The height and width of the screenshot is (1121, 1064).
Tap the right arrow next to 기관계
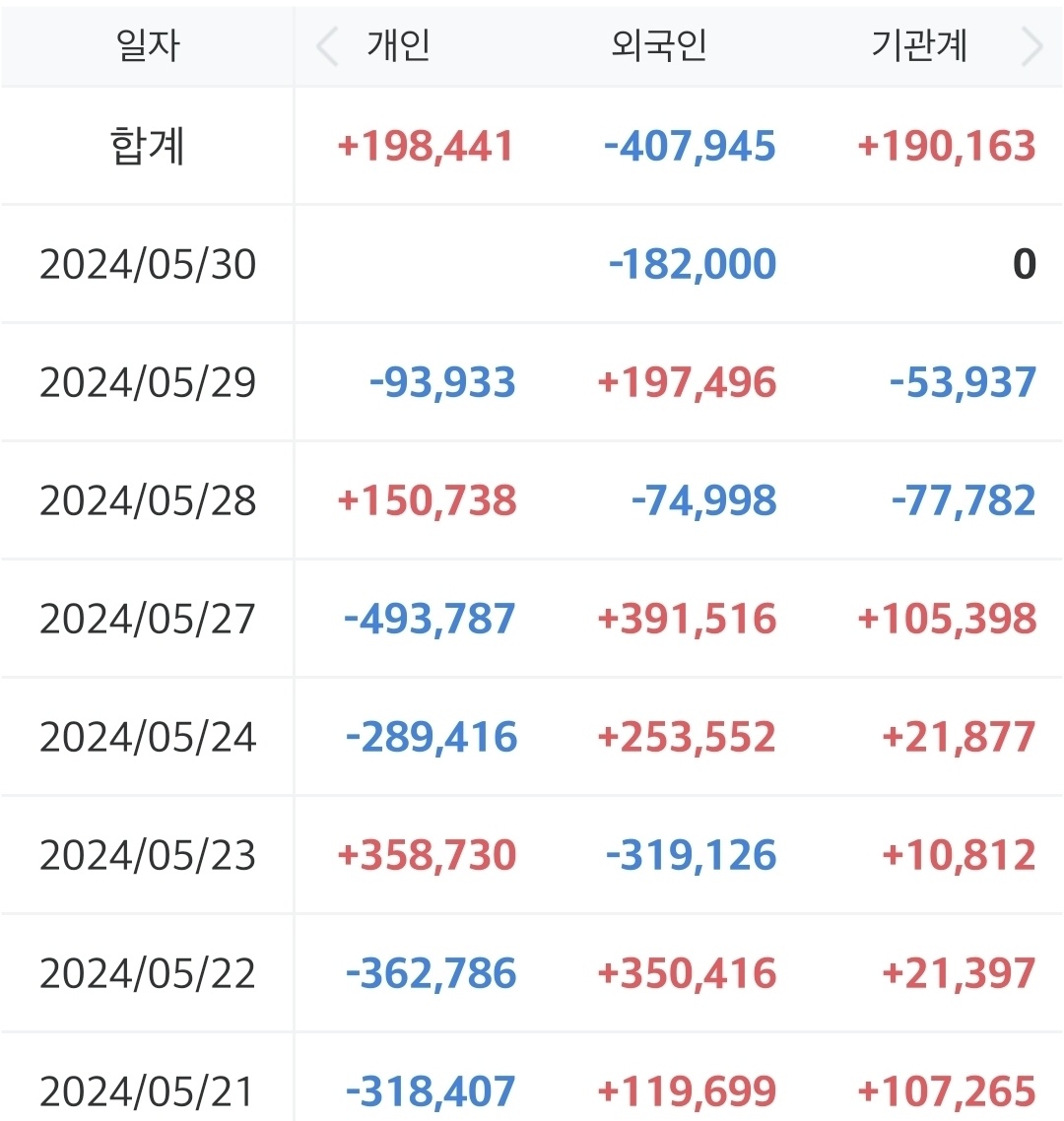pyautogui.click(x=1032, y=47)
